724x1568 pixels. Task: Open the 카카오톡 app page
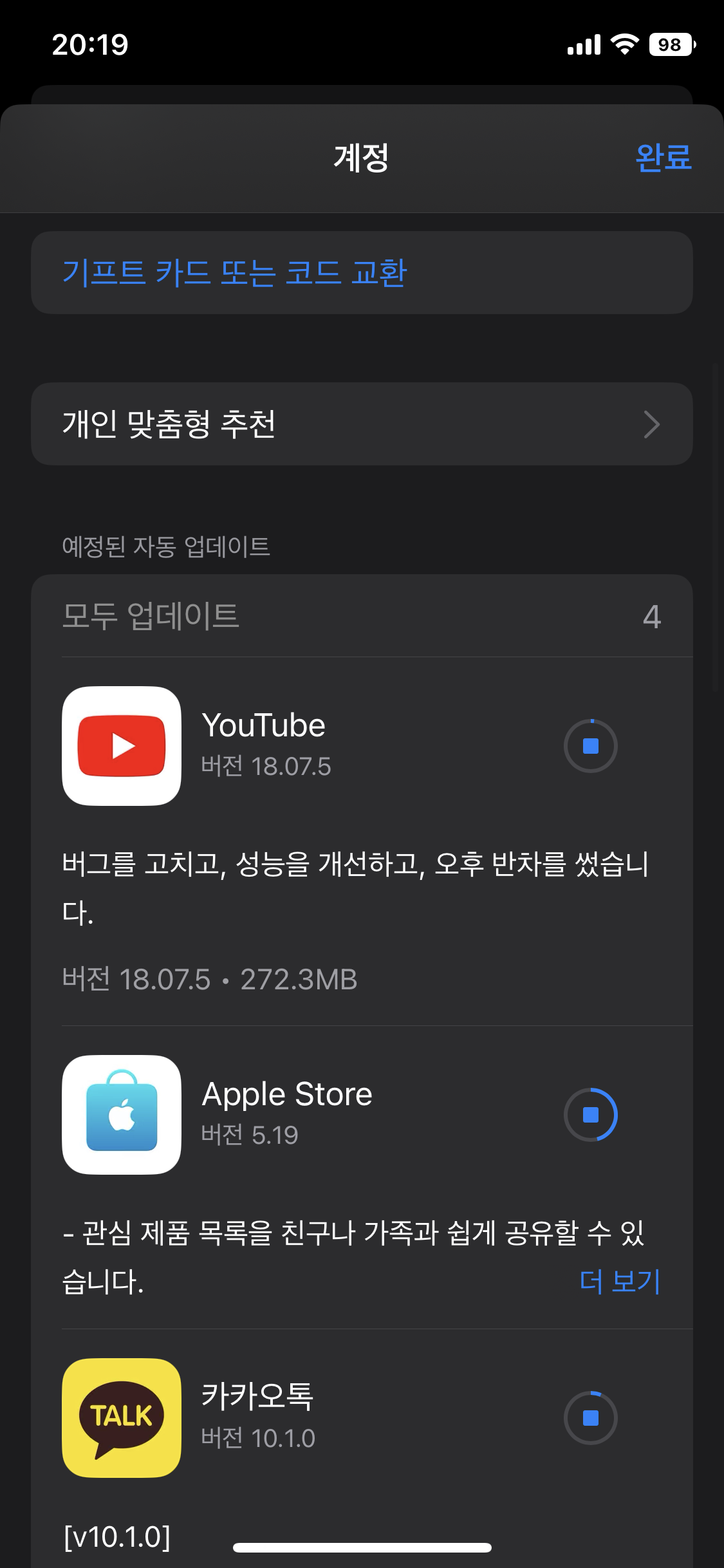[122, 1418]
